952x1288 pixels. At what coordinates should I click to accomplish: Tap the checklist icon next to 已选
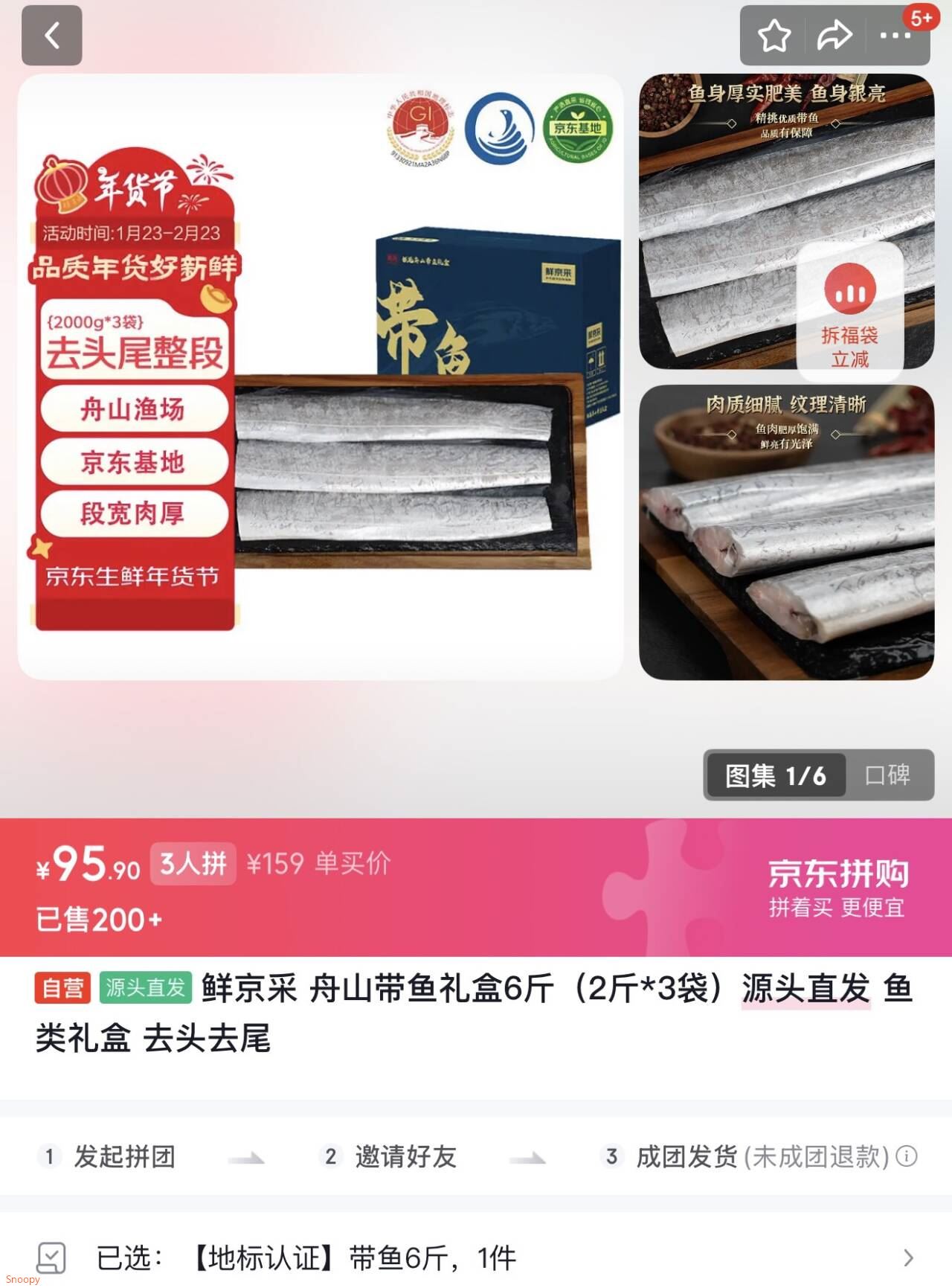pyautogui.click(x=52, y=1257)
